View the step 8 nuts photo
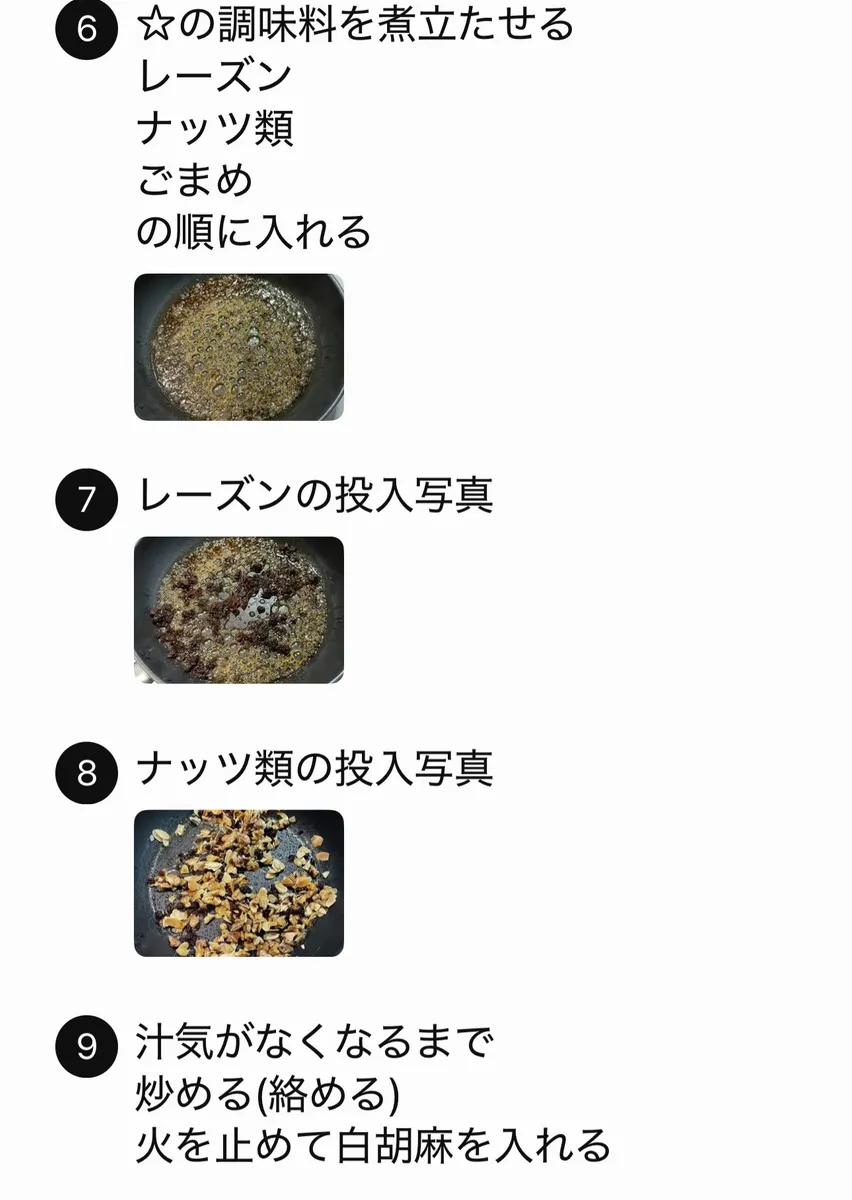This screenshot has height=1200, width=852. [x=239, y=882]
